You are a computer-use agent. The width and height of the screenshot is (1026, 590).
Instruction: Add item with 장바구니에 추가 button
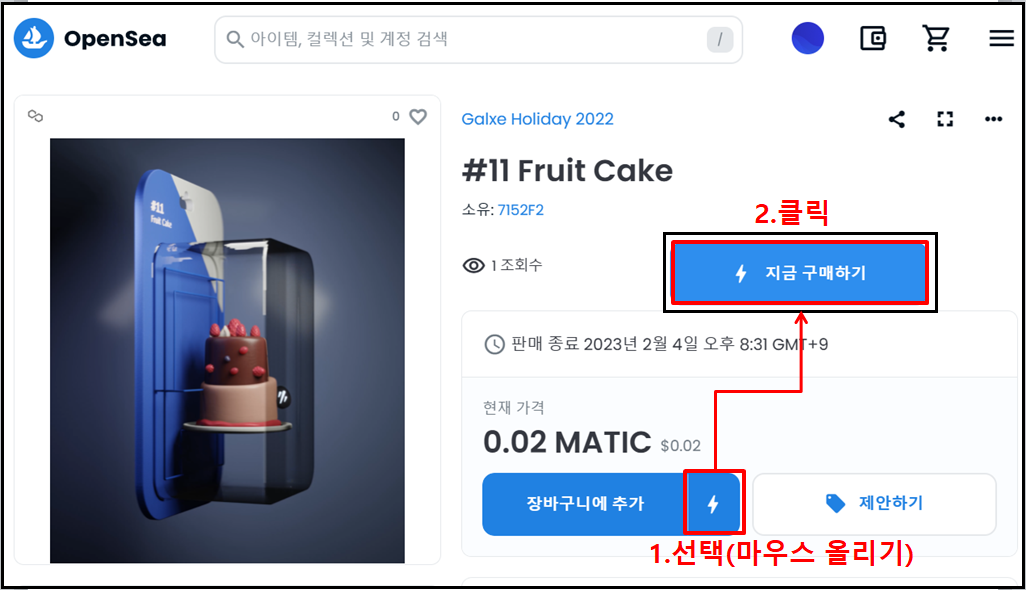coord(585,504)
